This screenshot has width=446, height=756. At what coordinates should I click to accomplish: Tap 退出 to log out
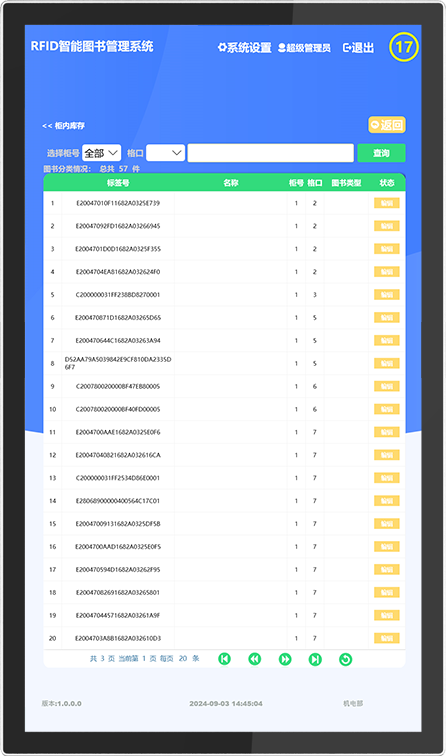pos(358,48)
